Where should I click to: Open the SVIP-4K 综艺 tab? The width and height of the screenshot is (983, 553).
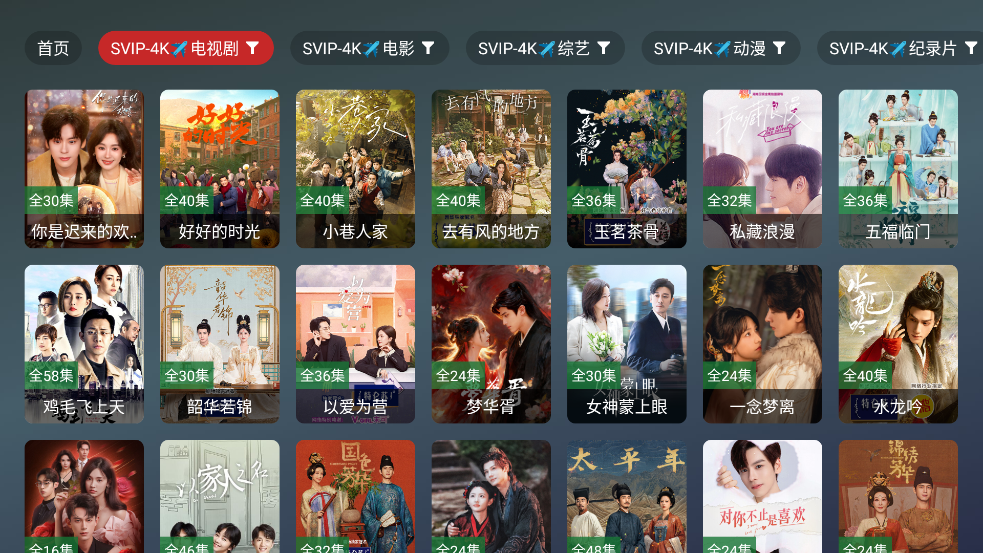click(x=545, y=48)
